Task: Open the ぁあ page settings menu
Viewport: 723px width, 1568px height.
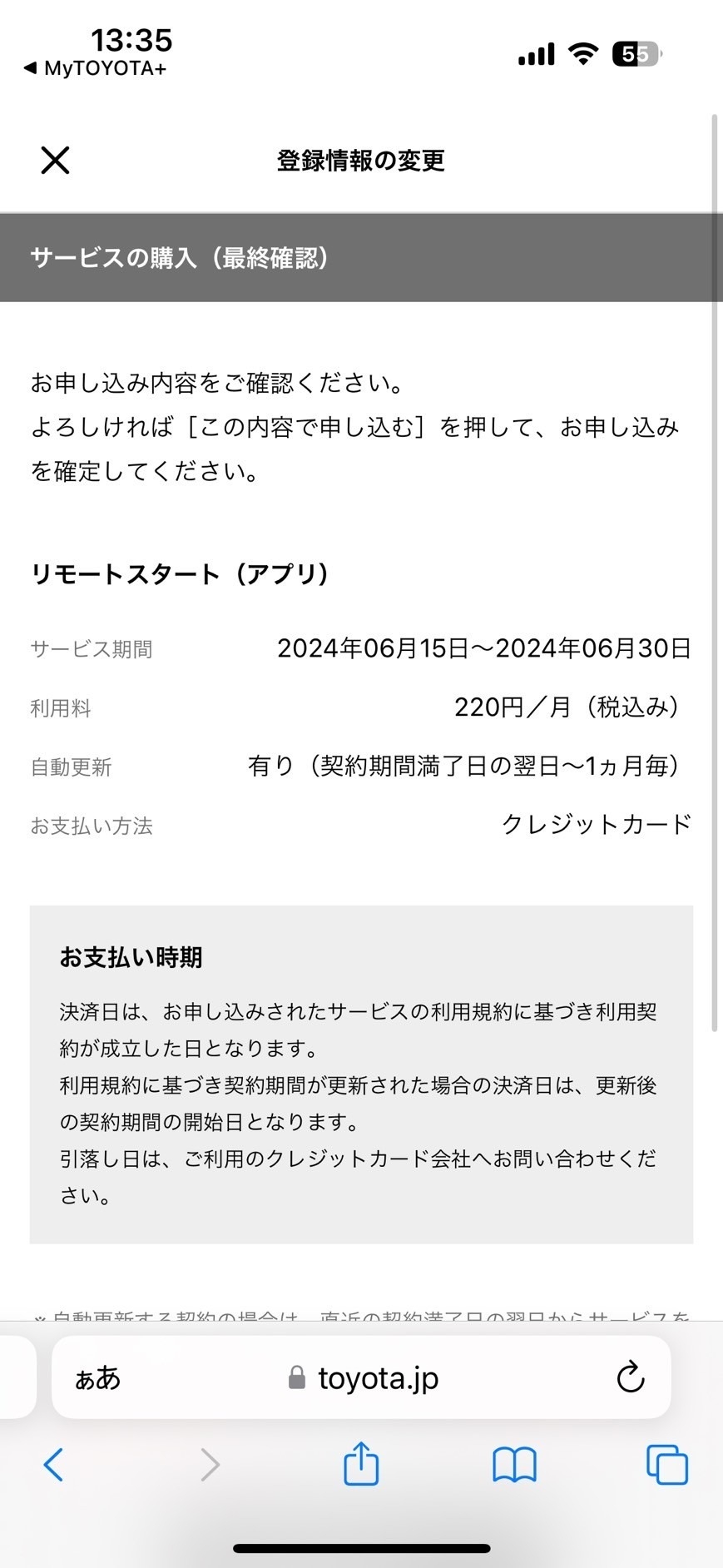Action: [97, 1378]
